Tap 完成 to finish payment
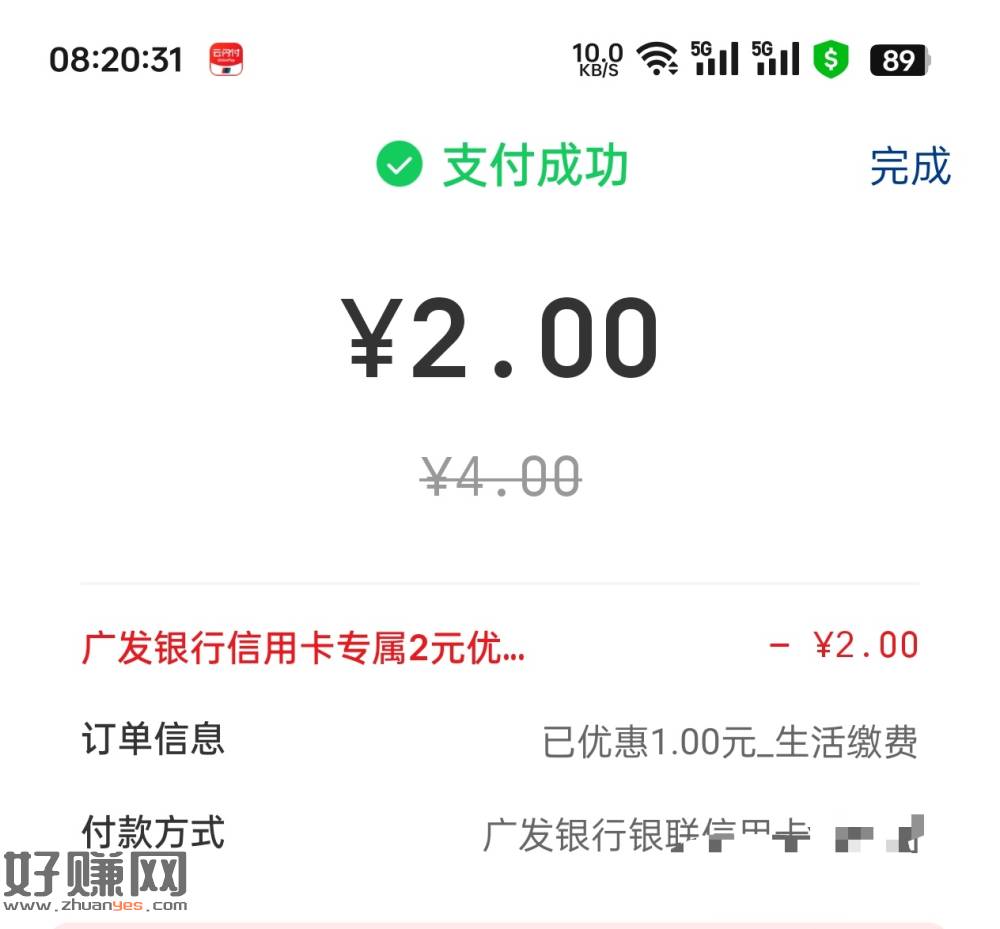 tap(909, 167)
